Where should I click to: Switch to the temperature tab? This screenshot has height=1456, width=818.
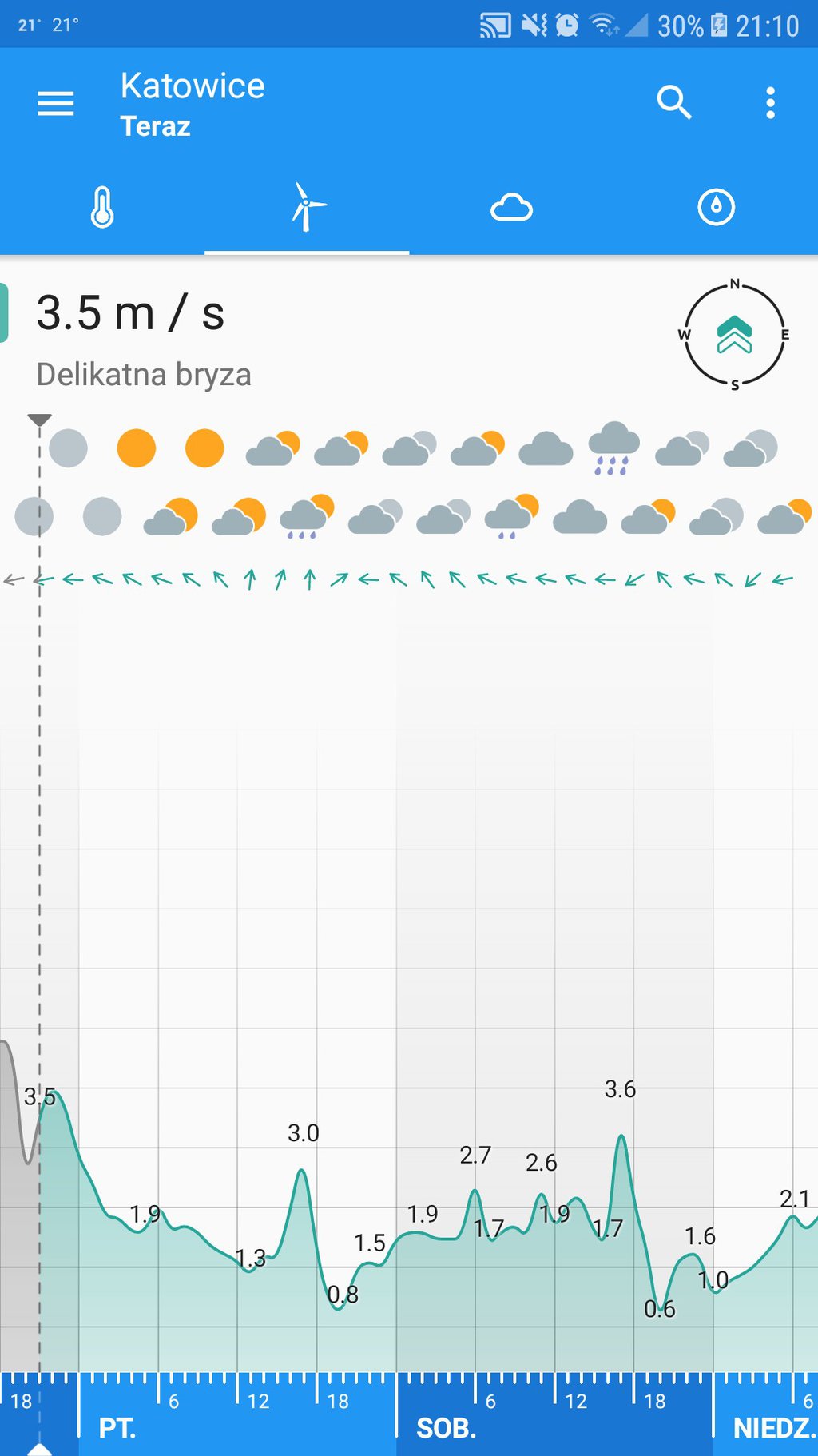[x=102, y=208]
